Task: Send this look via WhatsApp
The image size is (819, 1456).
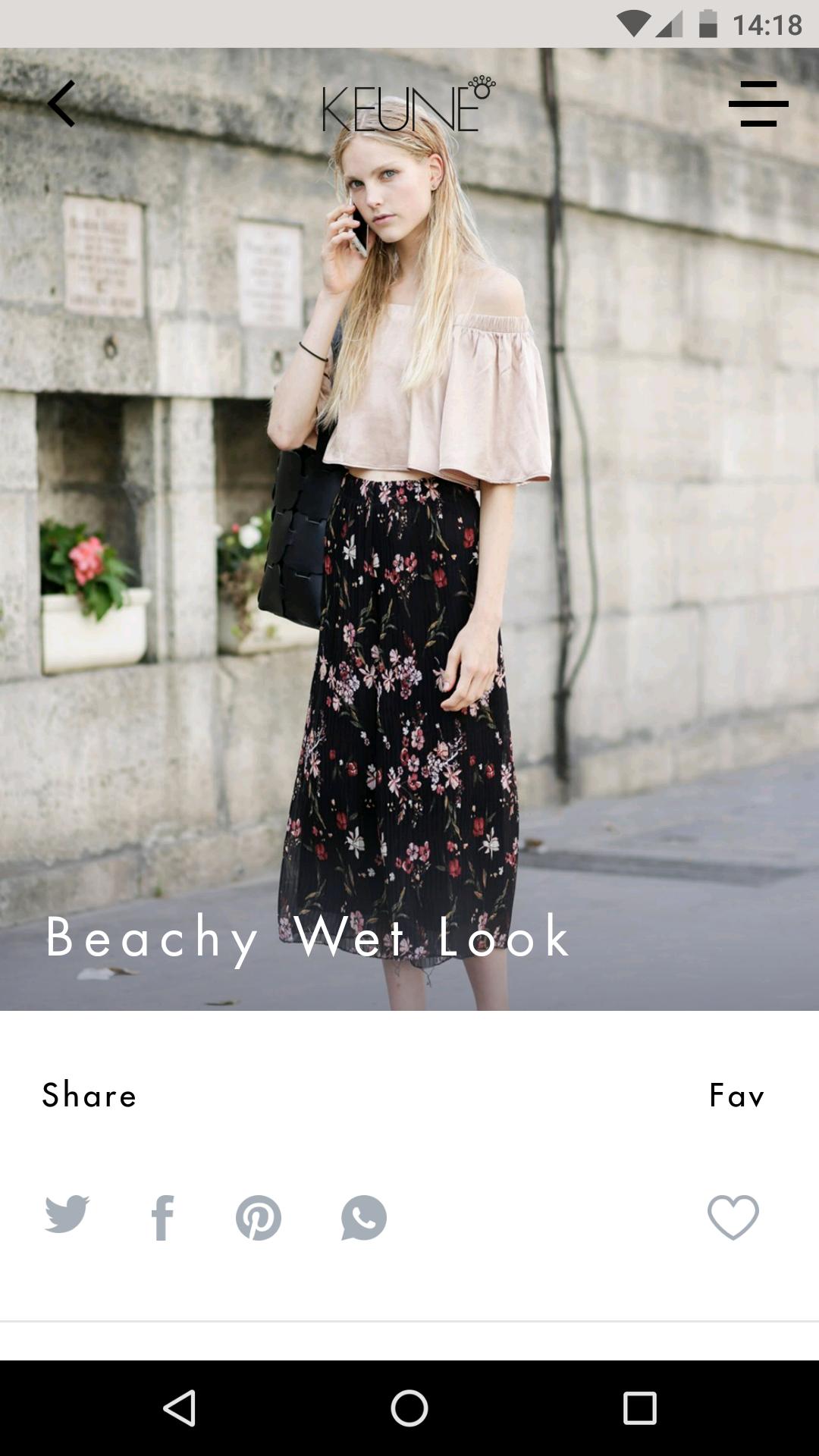Action: (364, 1218)
